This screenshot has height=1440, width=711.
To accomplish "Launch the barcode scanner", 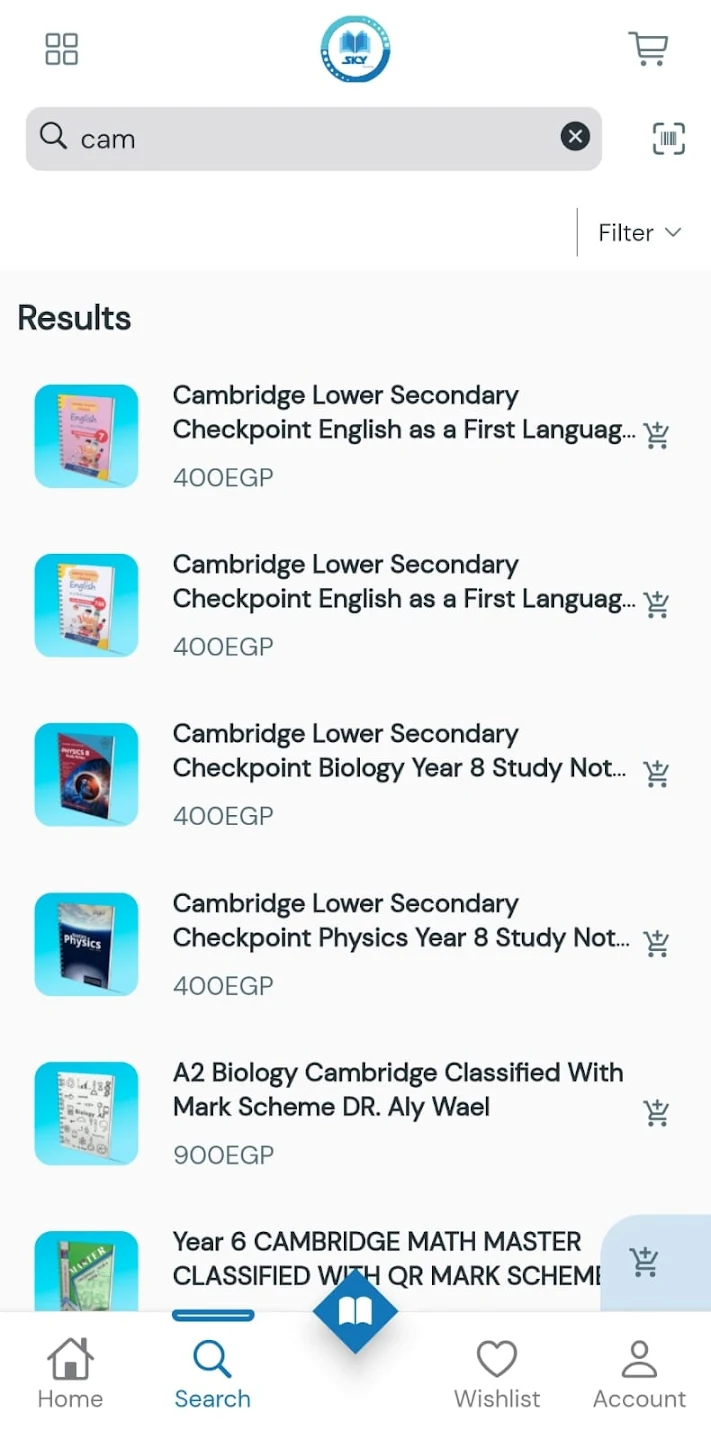I will (669, 138).
